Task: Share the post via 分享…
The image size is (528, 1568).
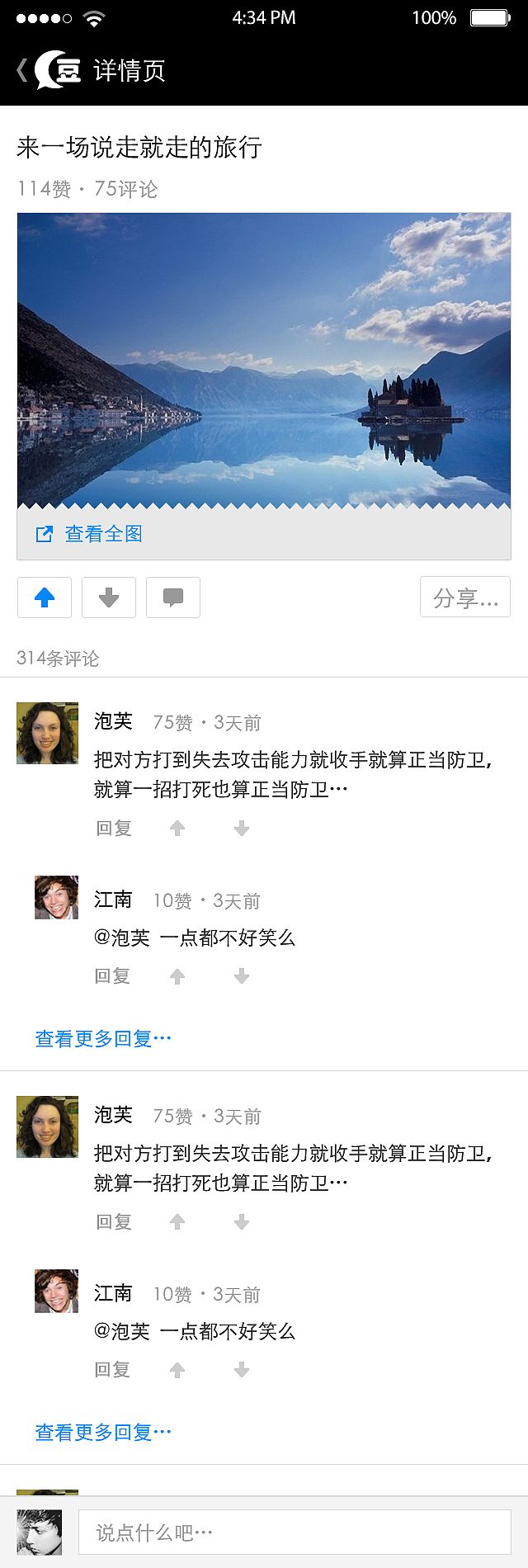Action: point(465,597)
